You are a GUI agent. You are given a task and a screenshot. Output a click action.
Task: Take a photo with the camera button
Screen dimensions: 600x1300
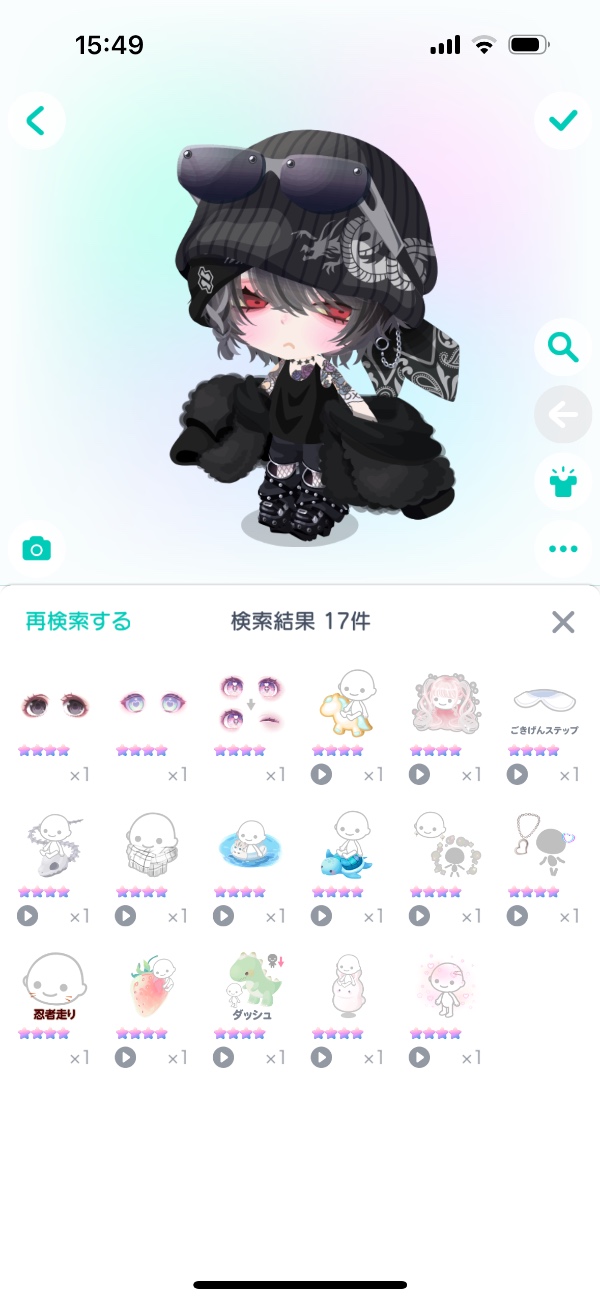(37, 549)
